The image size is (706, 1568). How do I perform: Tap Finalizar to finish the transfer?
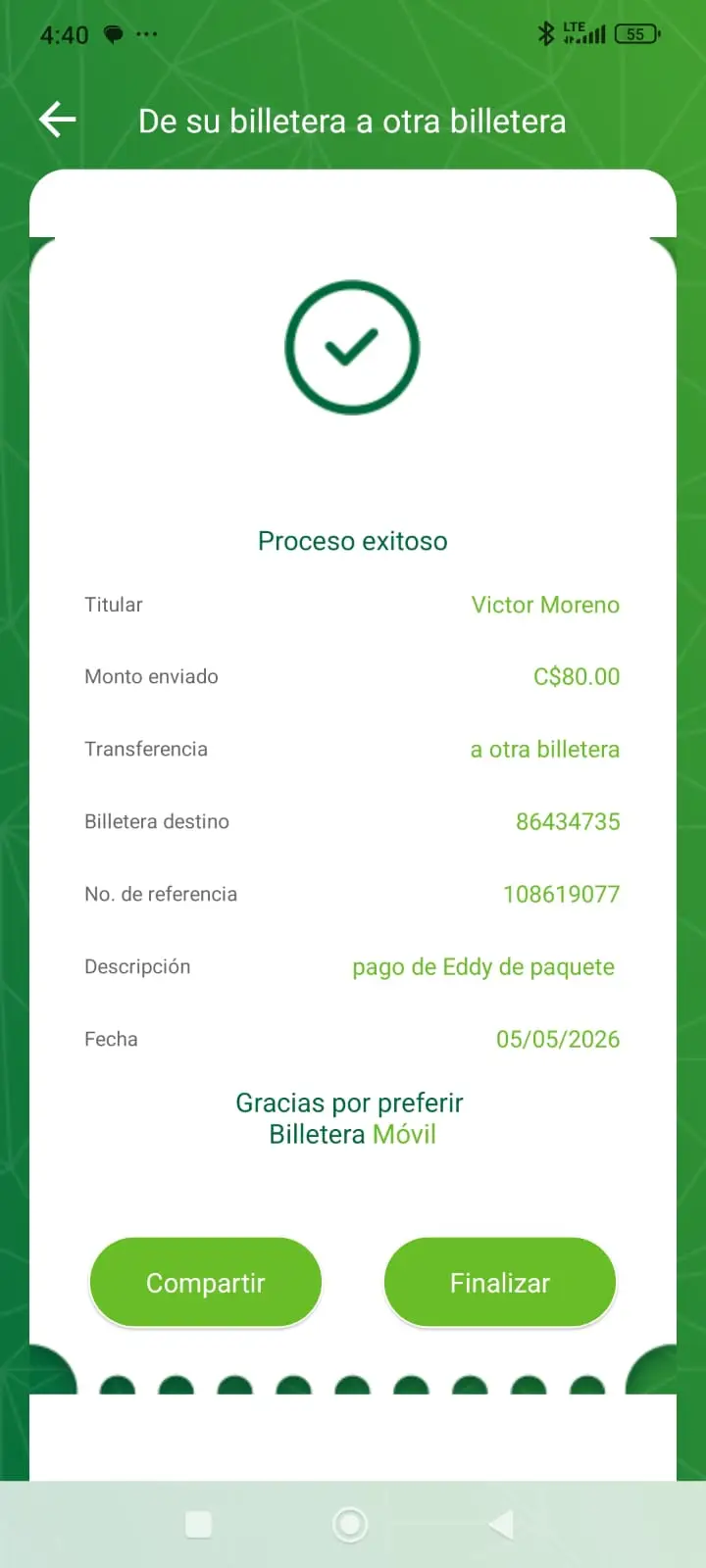[x=500, y=1282]
